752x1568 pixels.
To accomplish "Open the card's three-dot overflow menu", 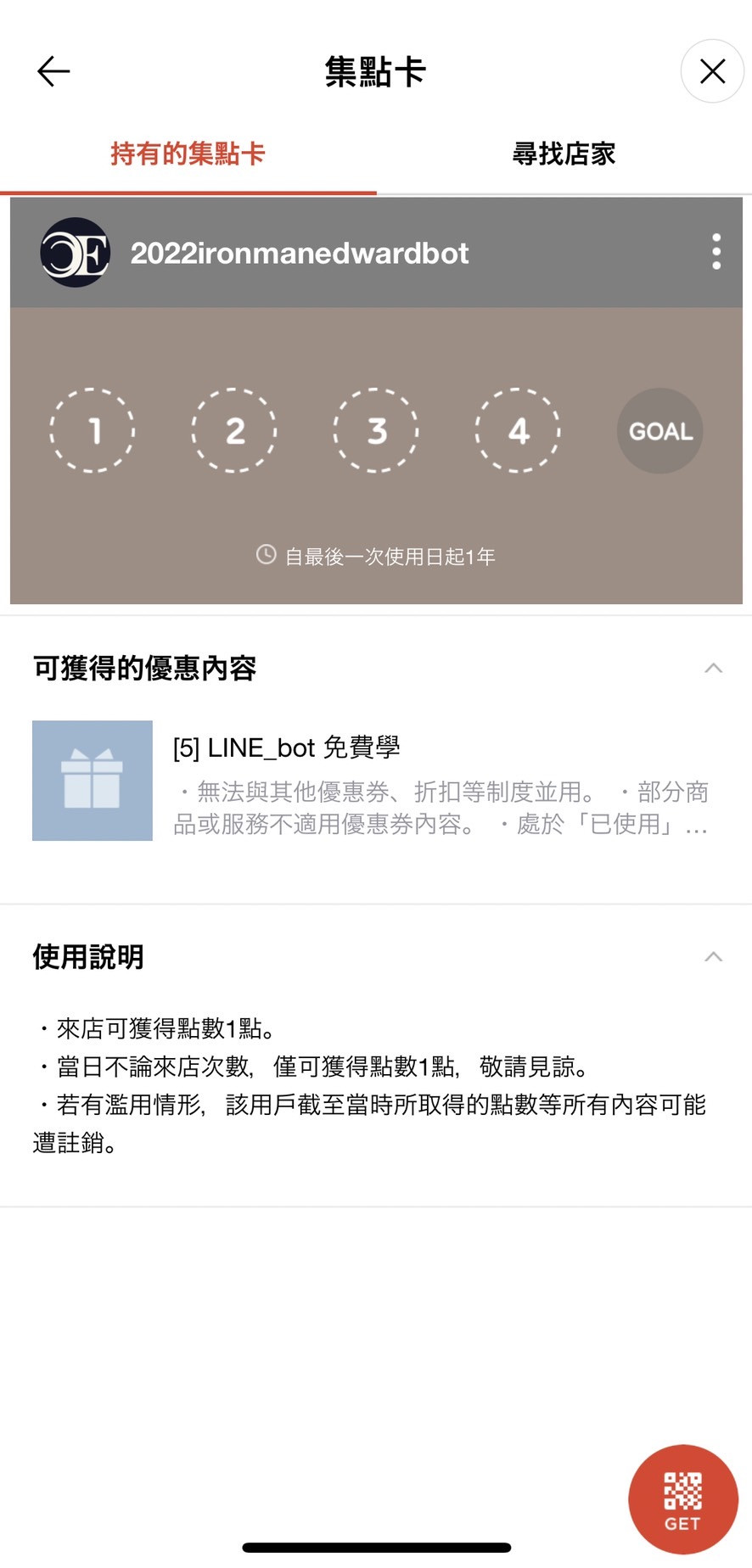I will [716, 252].
